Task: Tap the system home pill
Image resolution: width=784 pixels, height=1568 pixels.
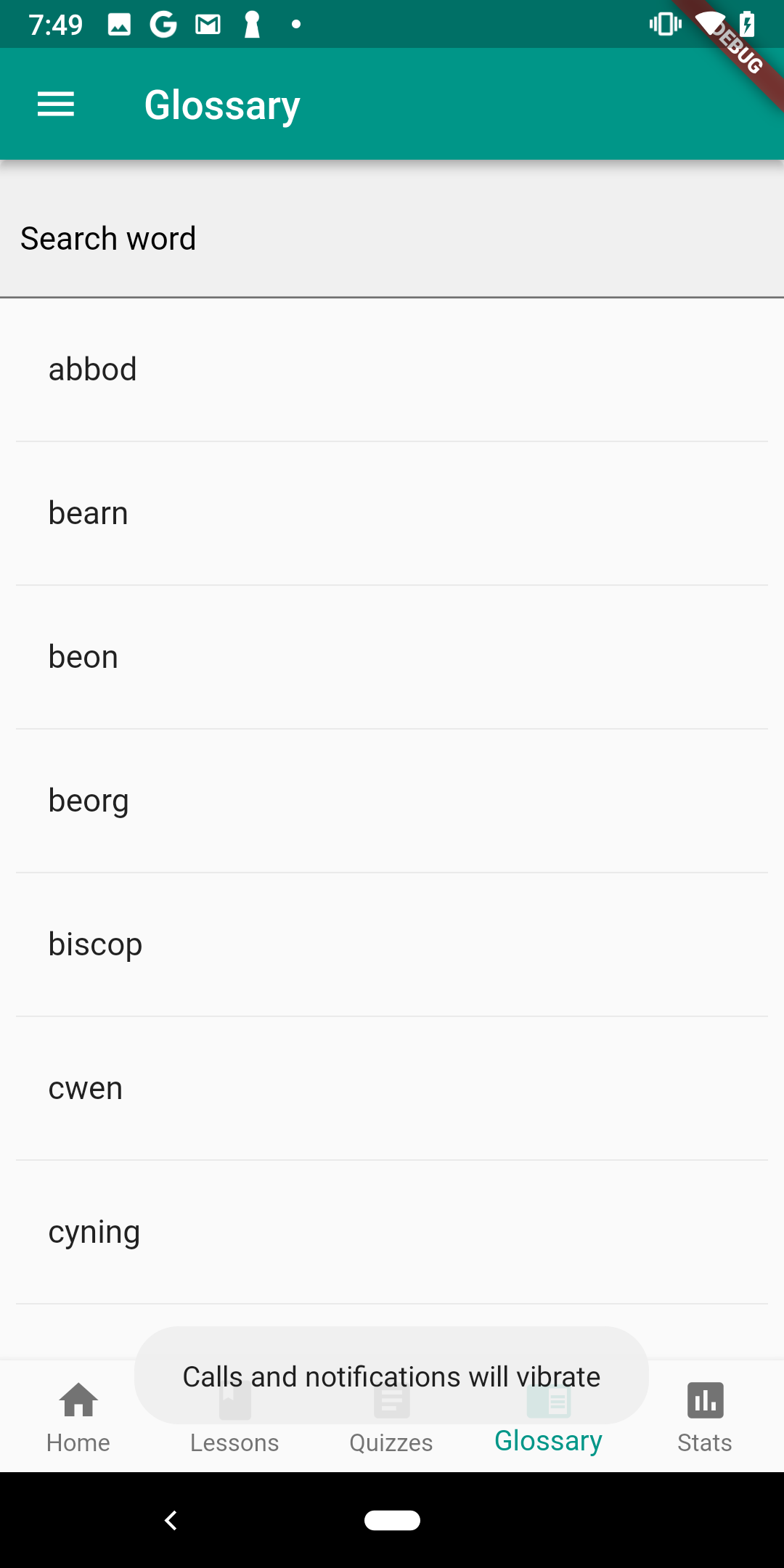Action: tap(392, 1520)
